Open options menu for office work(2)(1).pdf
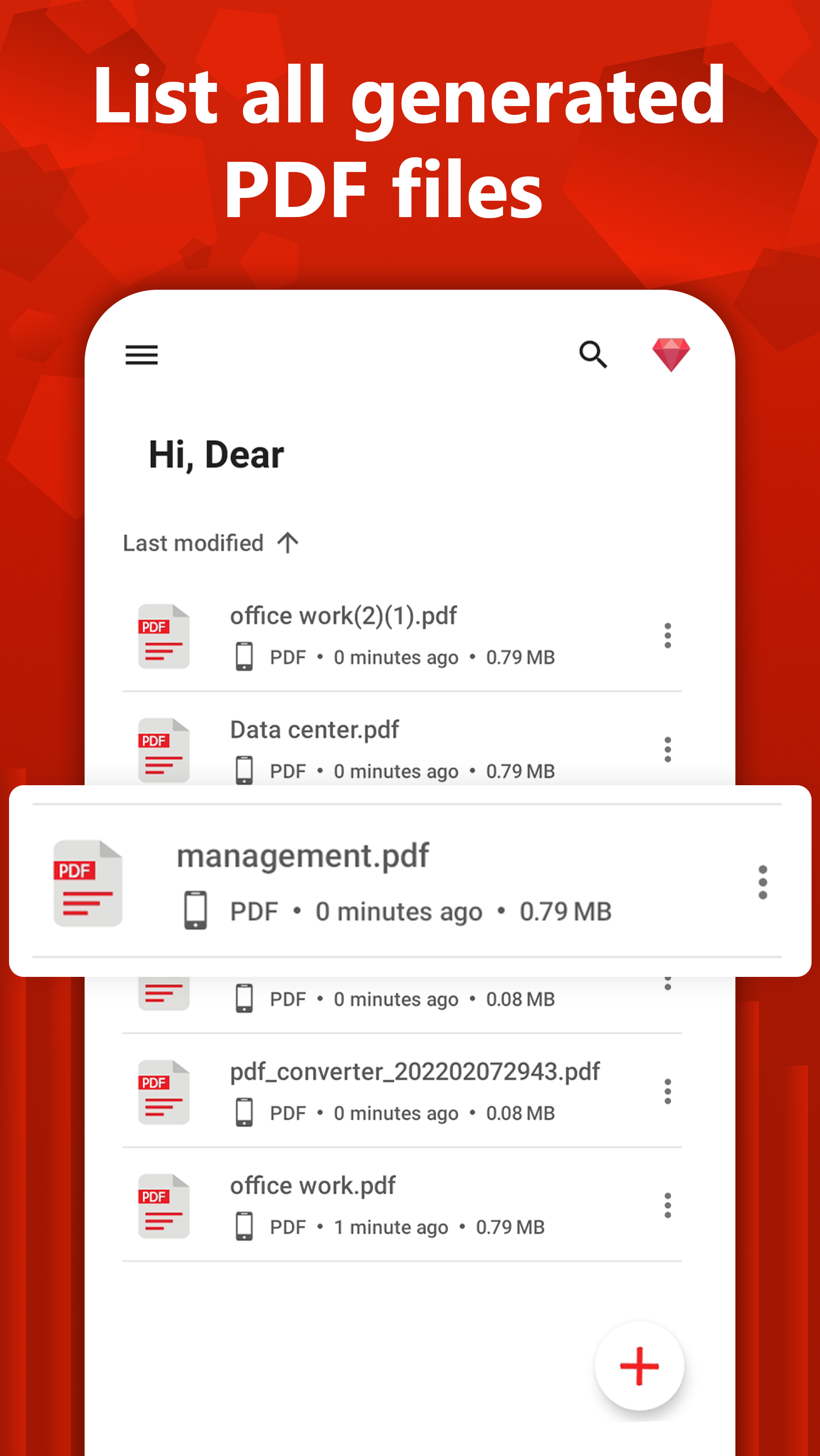 tap(667, 637)
